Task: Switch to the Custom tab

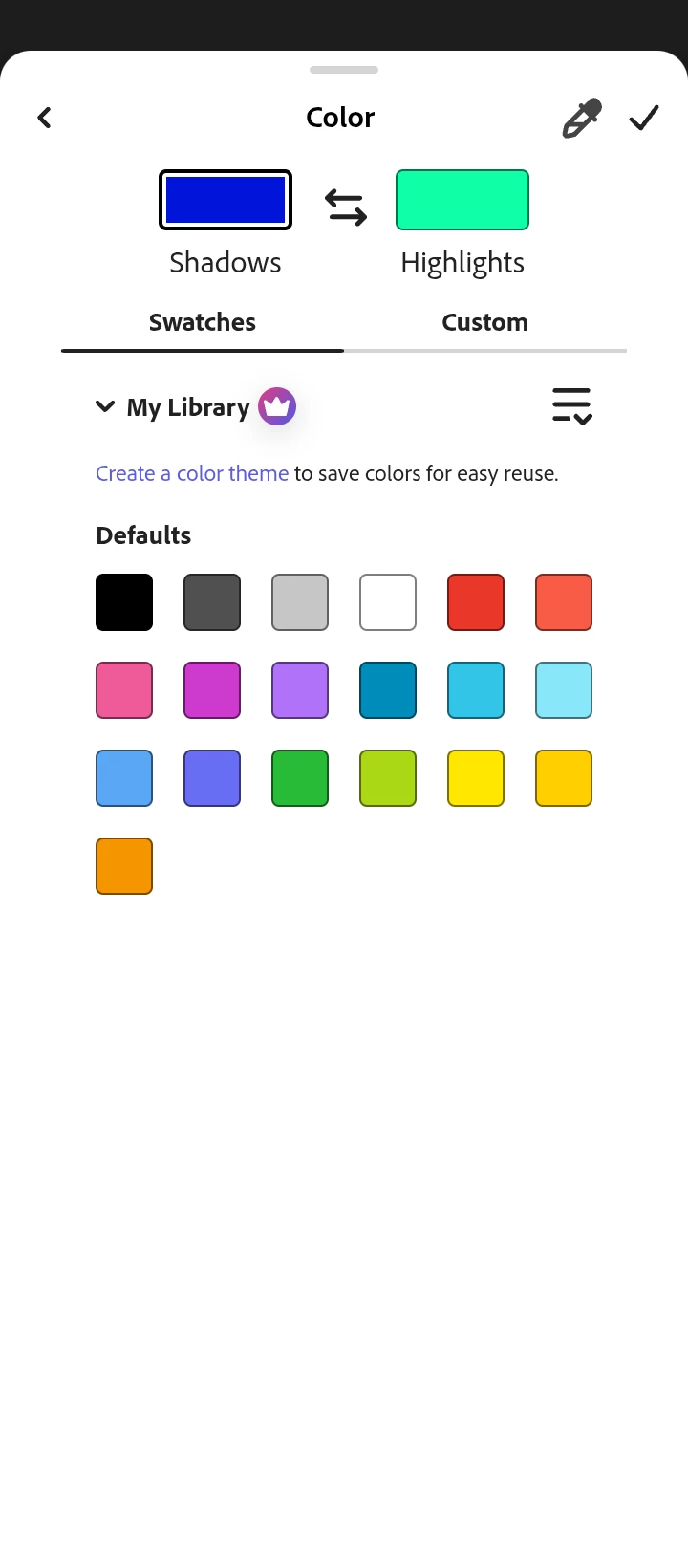Action: tap(484, 322)
